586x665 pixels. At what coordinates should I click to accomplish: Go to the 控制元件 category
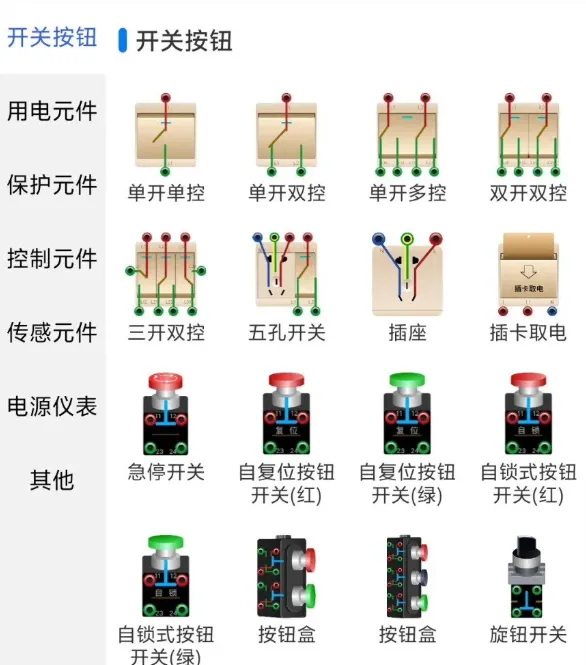click(52, 259)
